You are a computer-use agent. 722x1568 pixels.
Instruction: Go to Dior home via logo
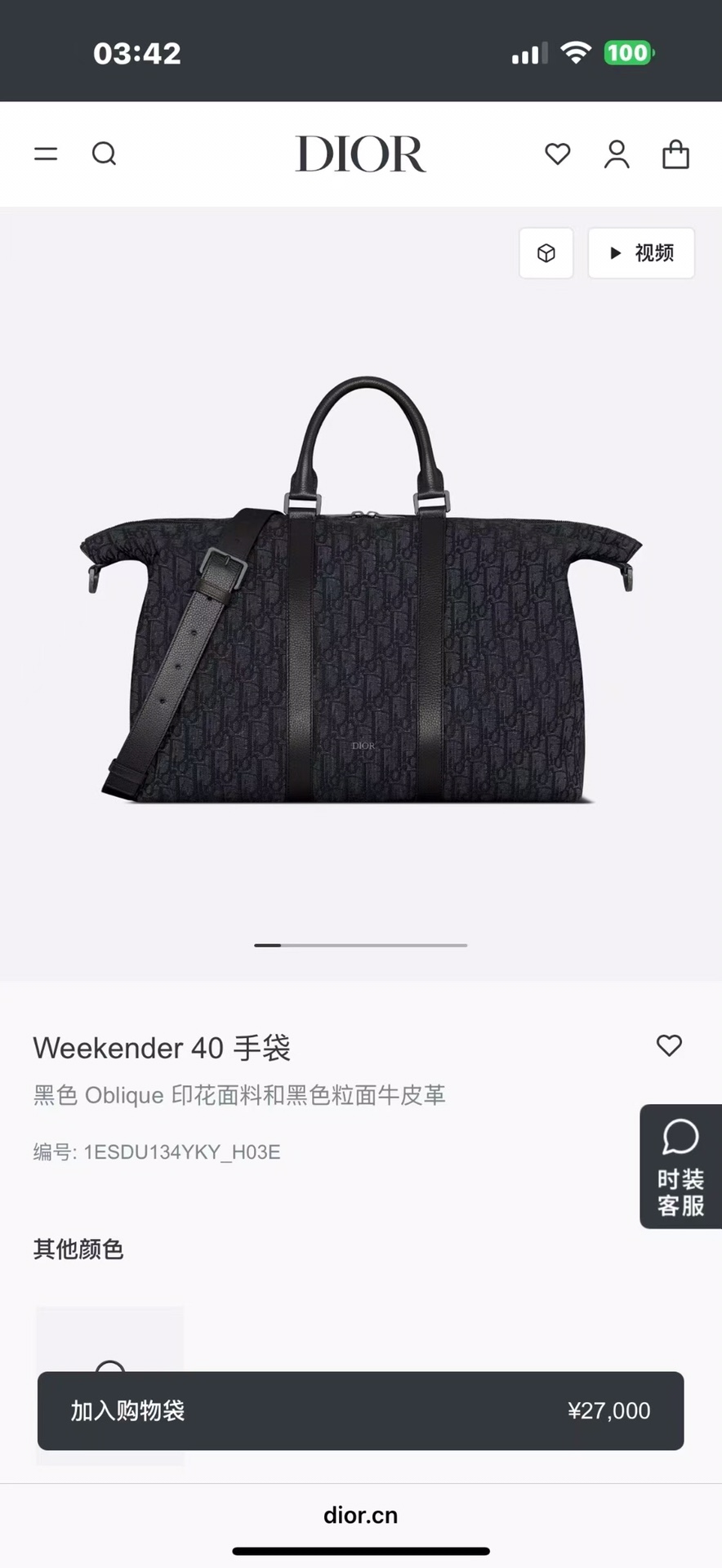tap(360, 154)
